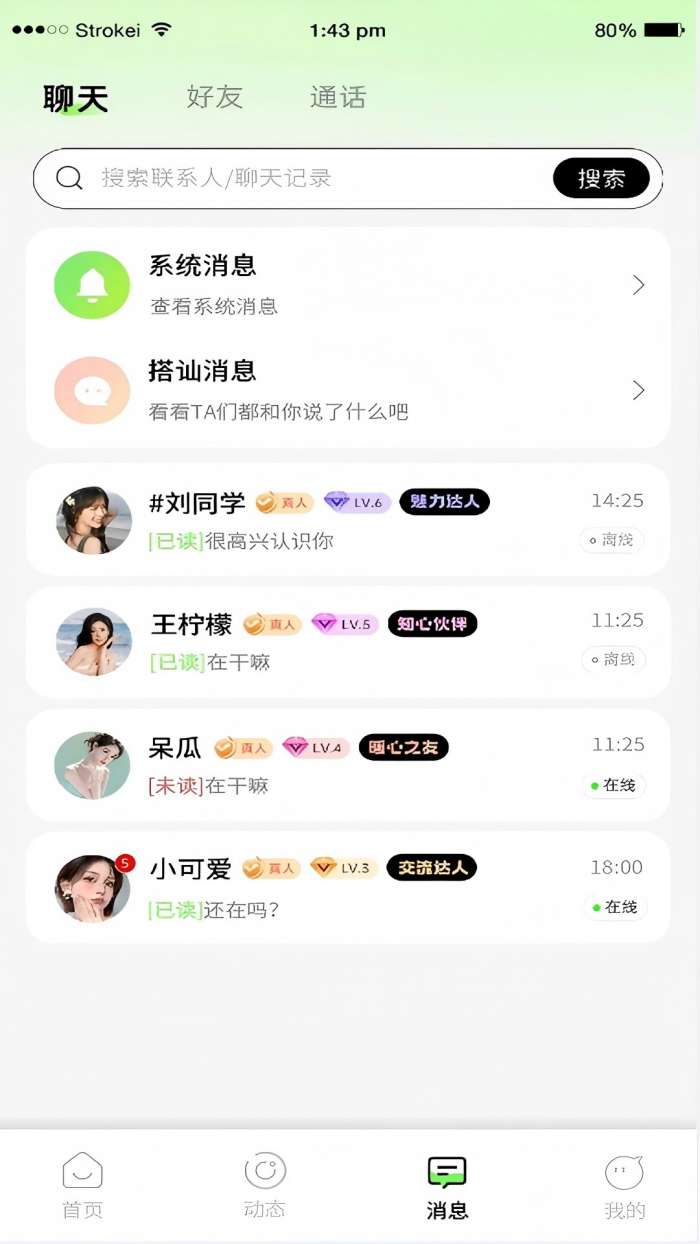Open the chat with 小可爱
Screen dimensions: 700x1244
tap(348, 887)
